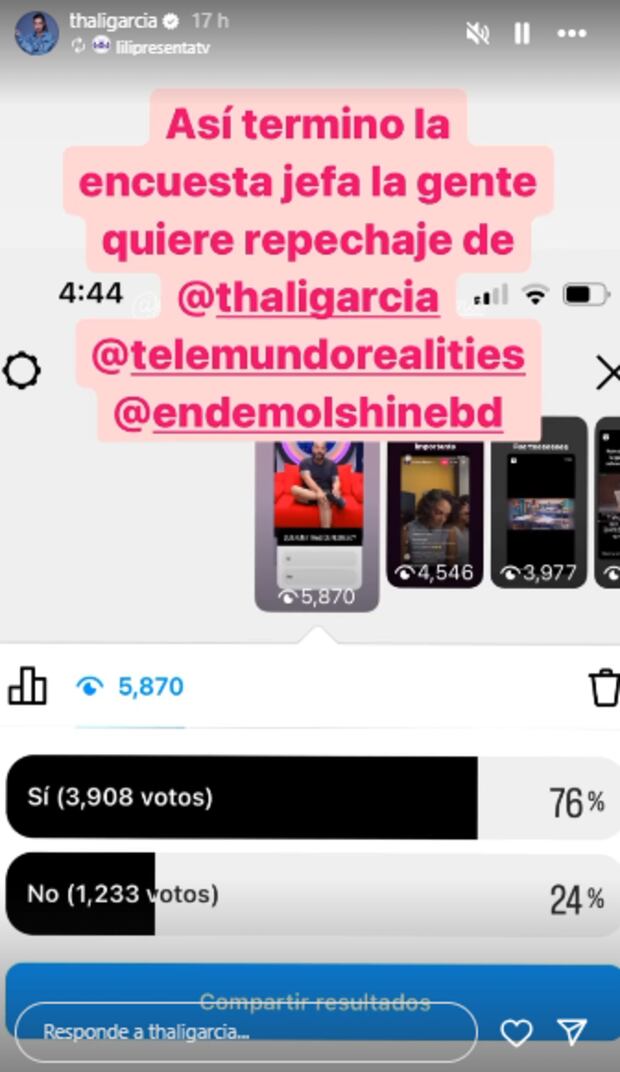The width and height of the screenshot is (620, 1072).
Task: Like this story with the heart
Action: pos(516,1032)
